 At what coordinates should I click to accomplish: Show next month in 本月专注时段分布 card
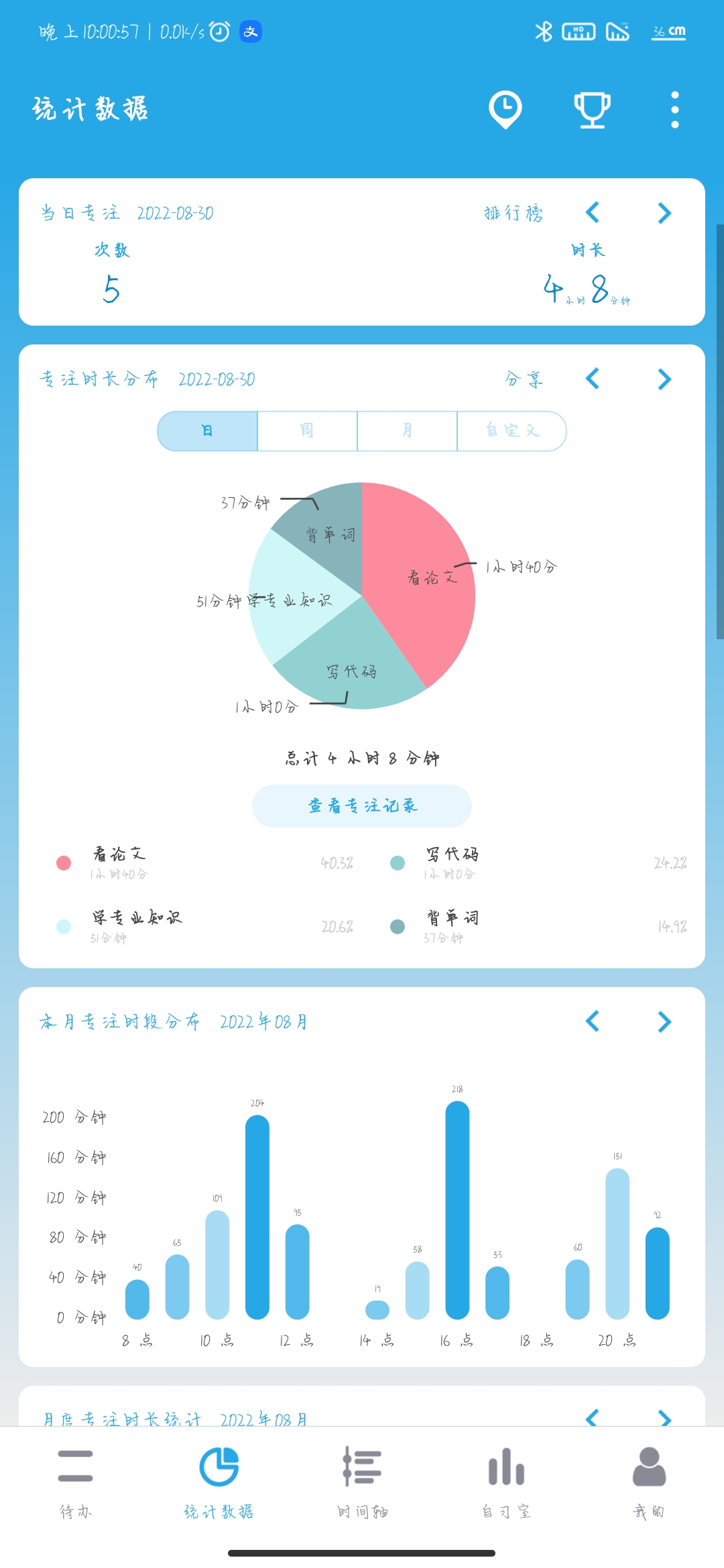click(x=664, y=1021)
